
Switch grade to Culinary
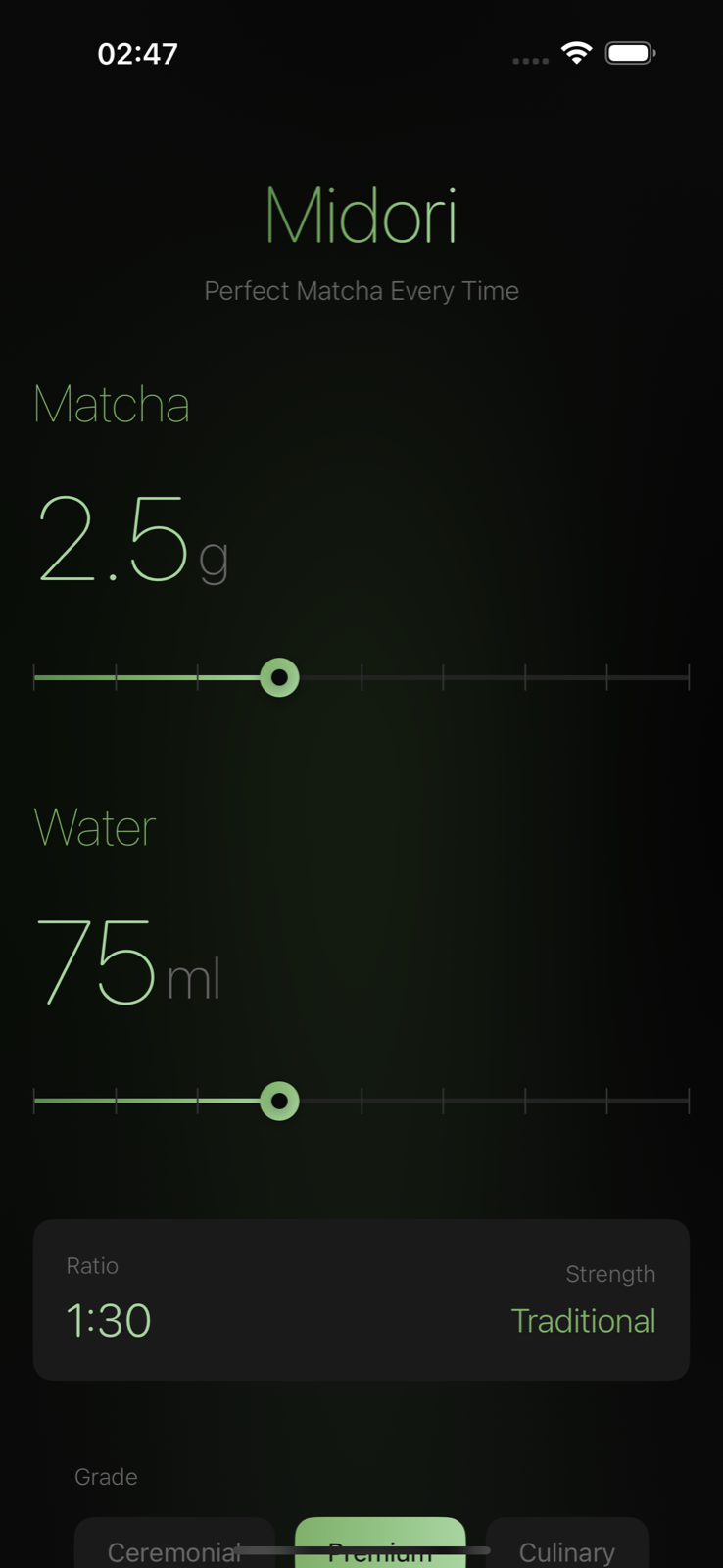(x=566, y=1549)
